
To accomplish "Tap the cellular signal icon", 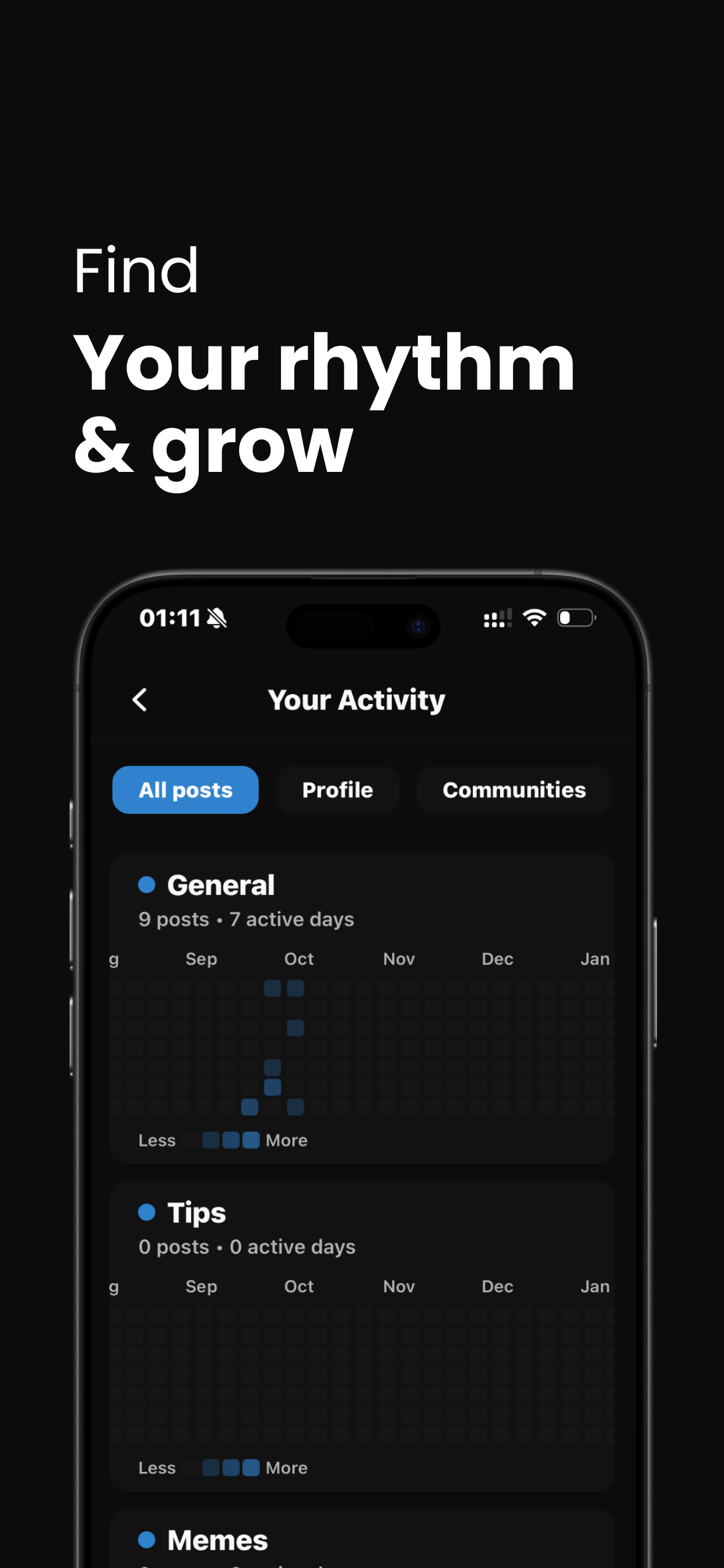I will (497, 617).
